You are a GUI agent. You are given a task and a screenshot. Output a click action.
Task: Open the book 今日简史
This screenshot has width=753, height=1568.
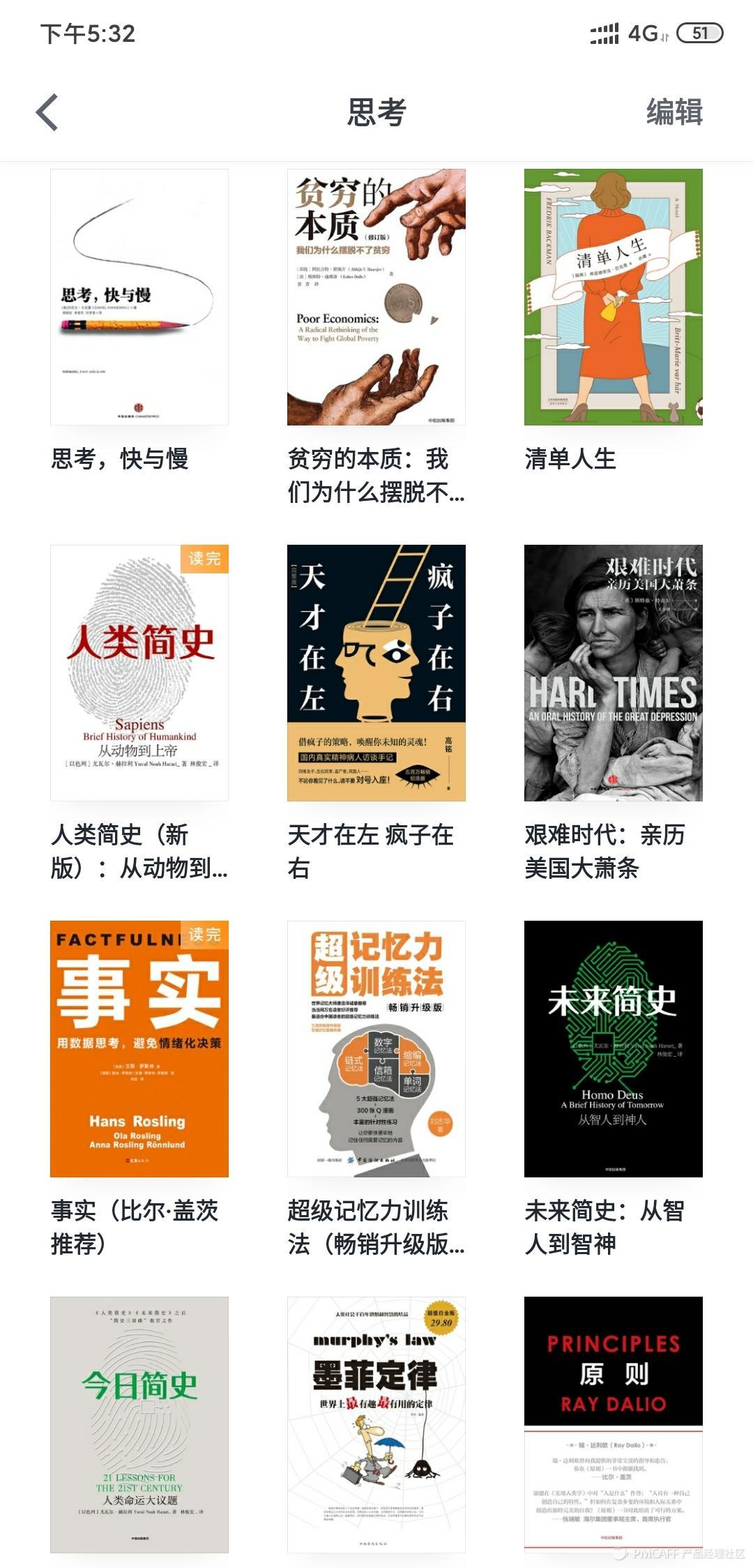(x=139, y=1424)
